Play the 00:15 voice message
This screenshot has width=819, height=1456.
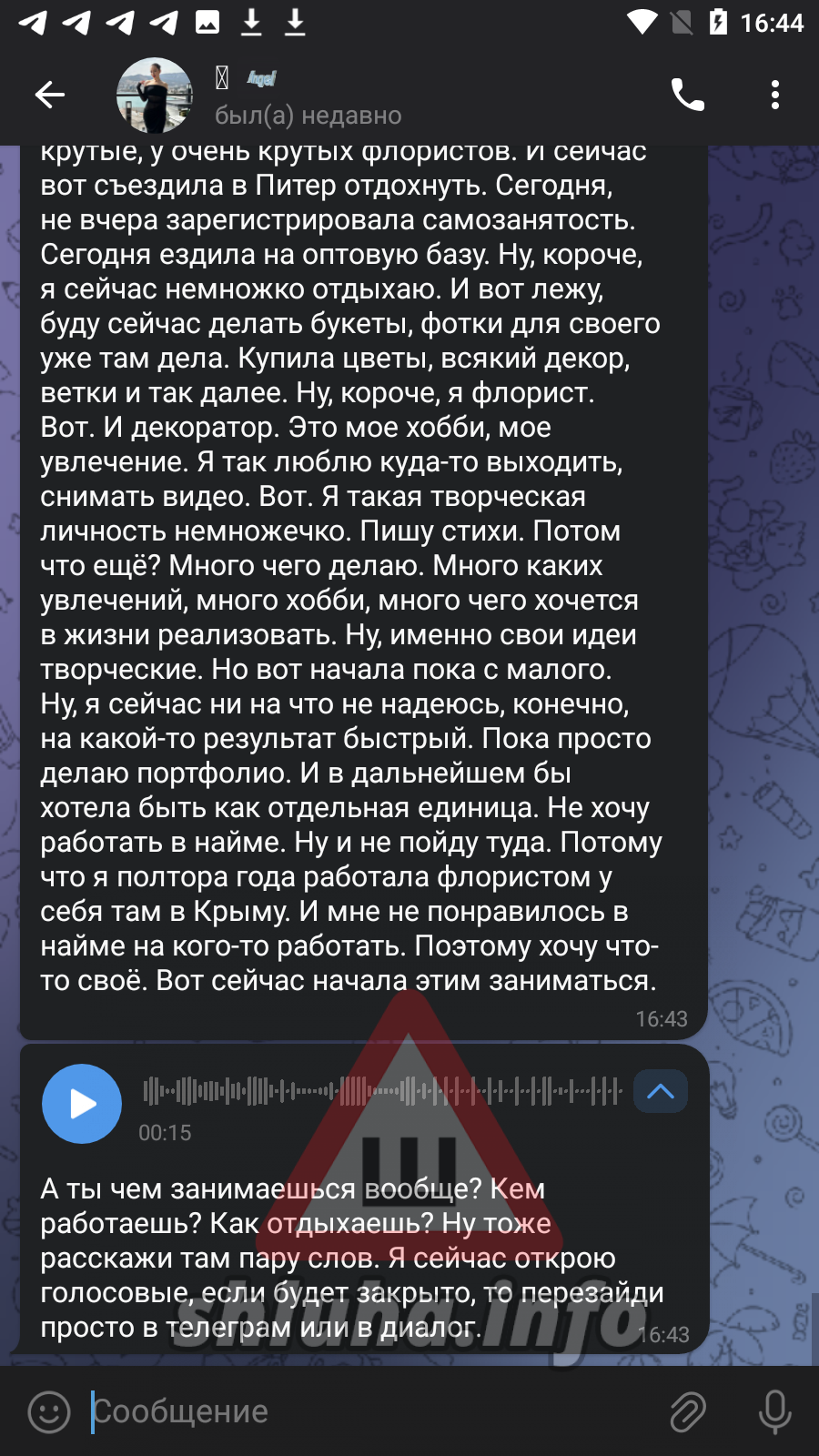click(82, 1103)
